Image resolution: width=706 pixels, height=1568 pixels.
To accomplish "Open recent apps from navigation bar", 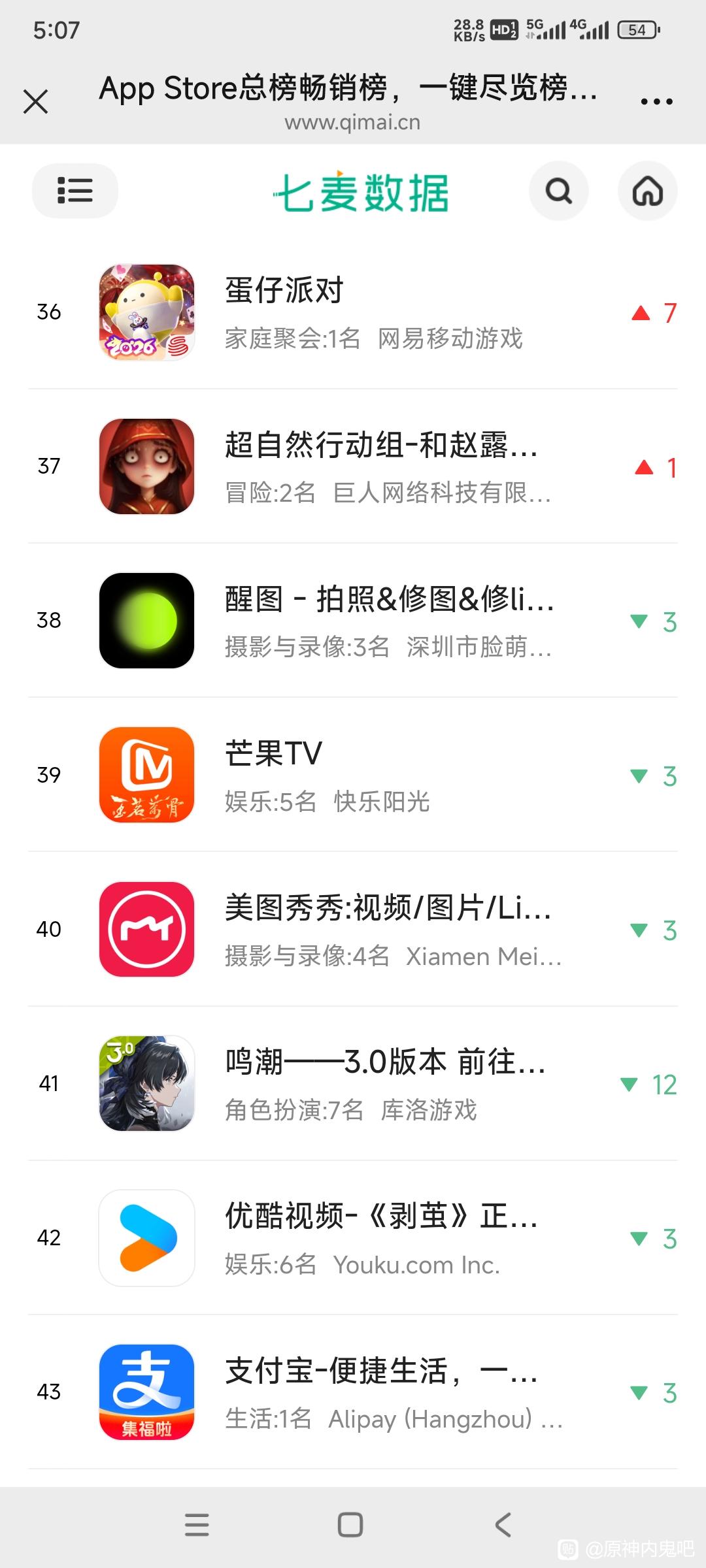I will 197,1525.
